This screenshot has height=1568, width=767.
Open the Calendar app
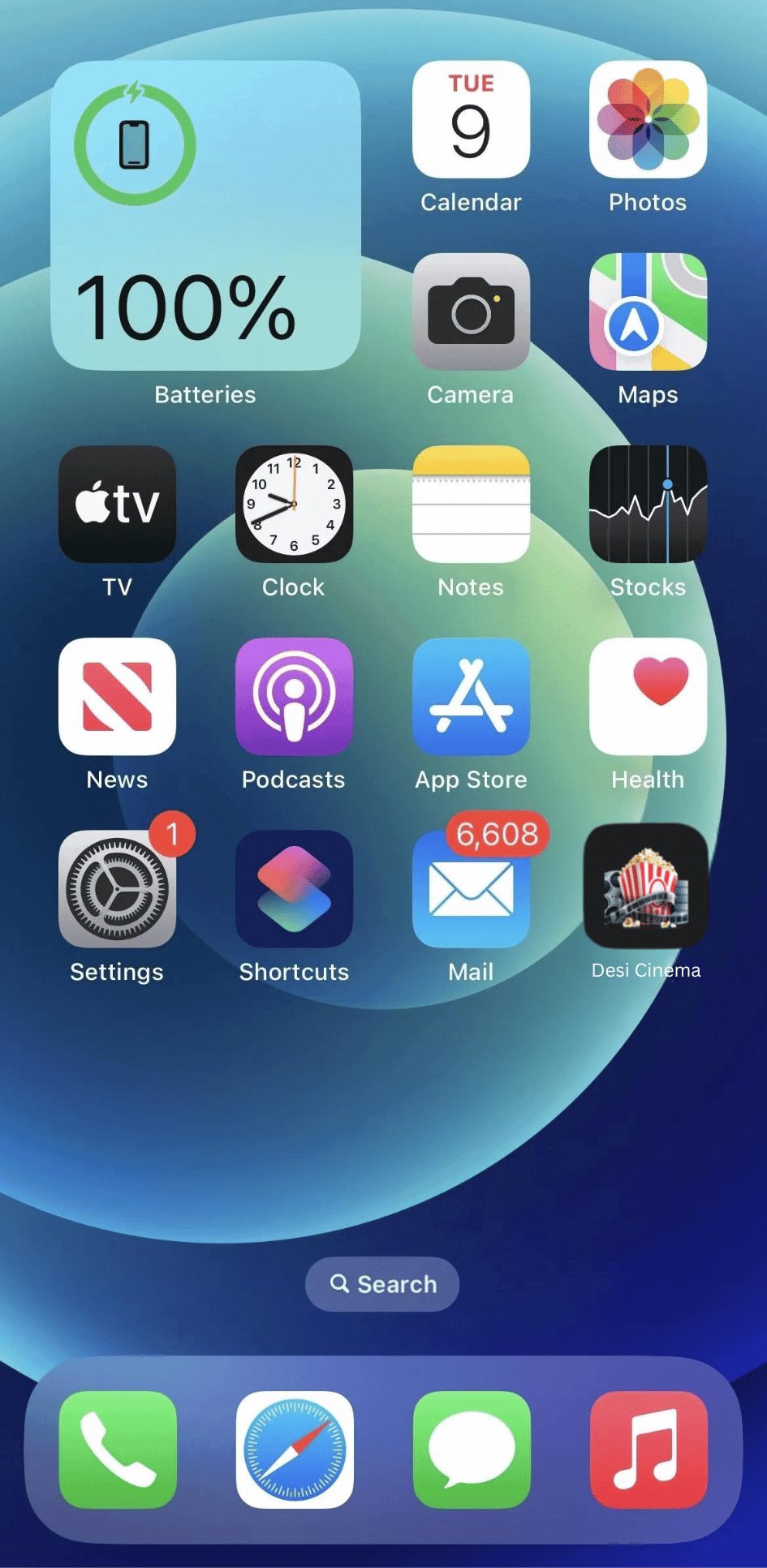[x=471, y=119]
